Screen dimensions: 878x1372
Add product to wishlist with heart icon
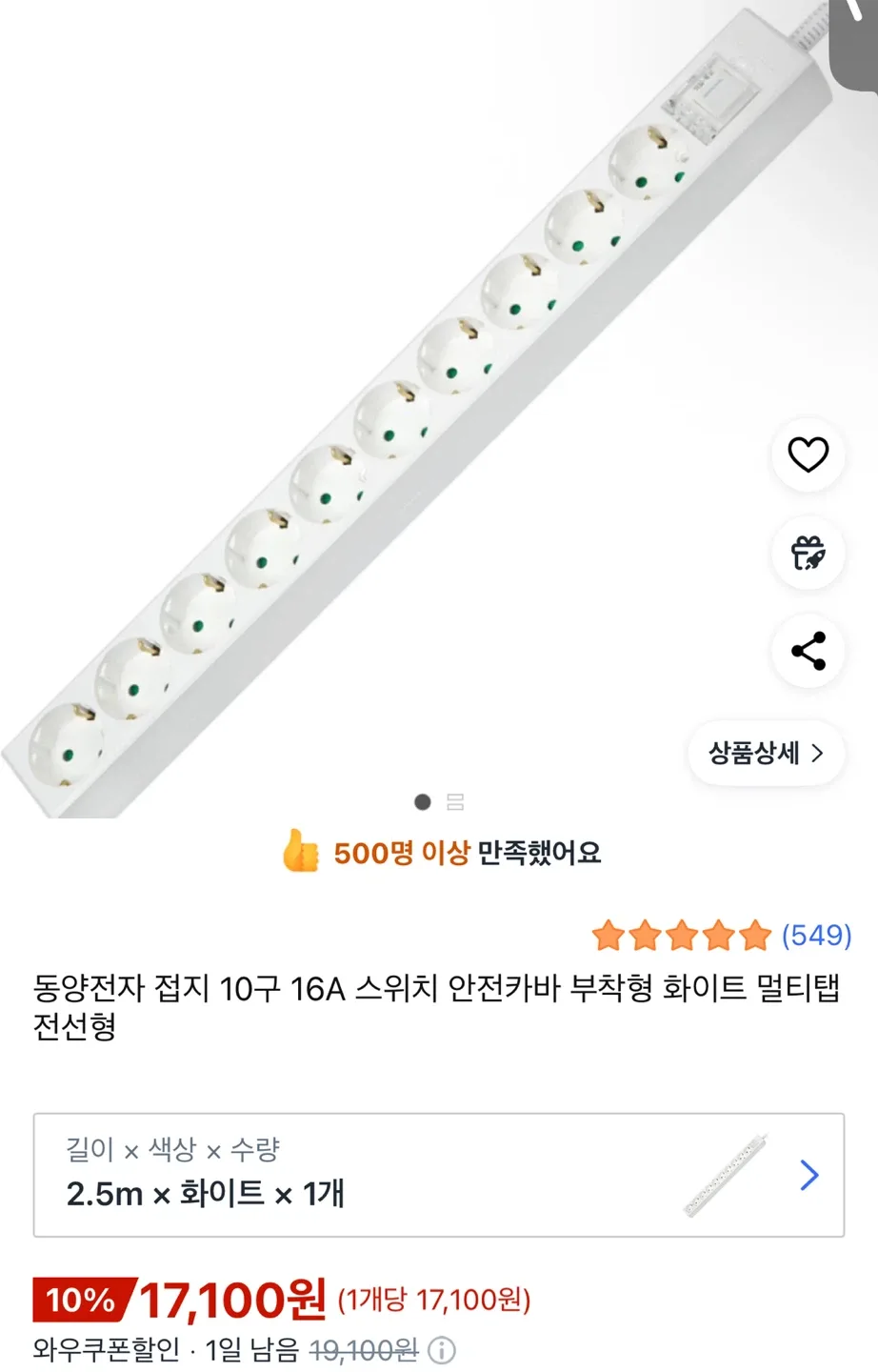pos(807,456)
